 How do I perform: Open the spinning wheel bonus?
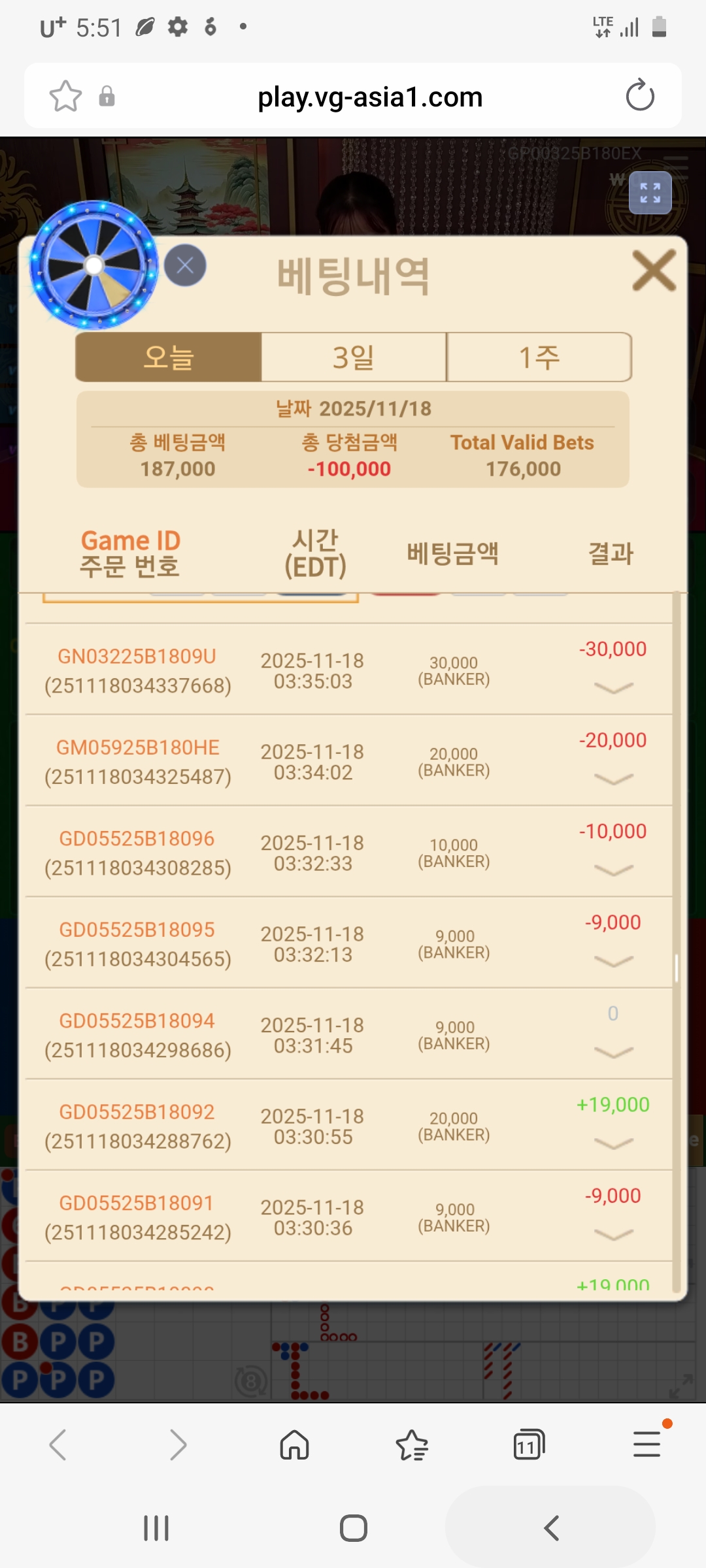pos(94,265)
